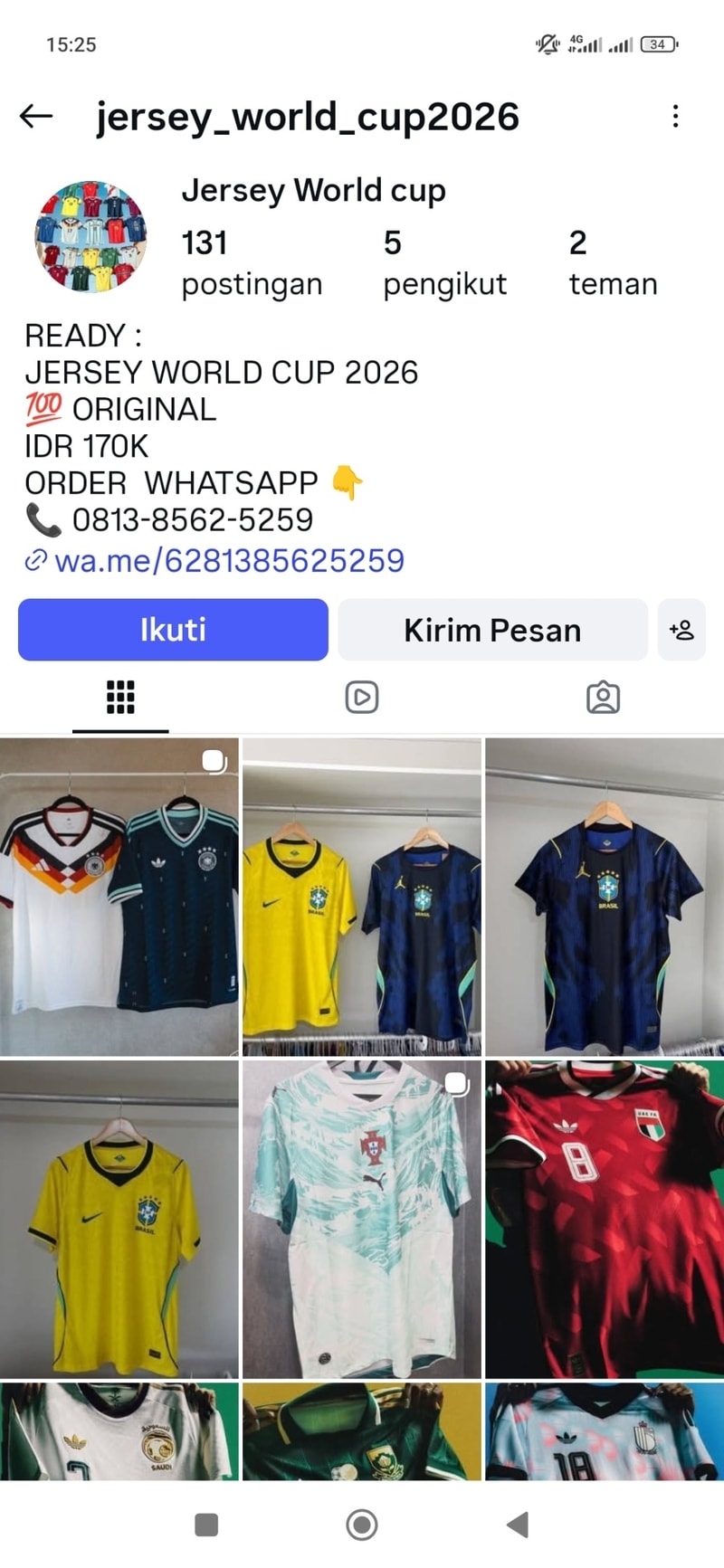Open recent apps from navigation bar
Screen dimensions: 724x1568
point(206,1525)
